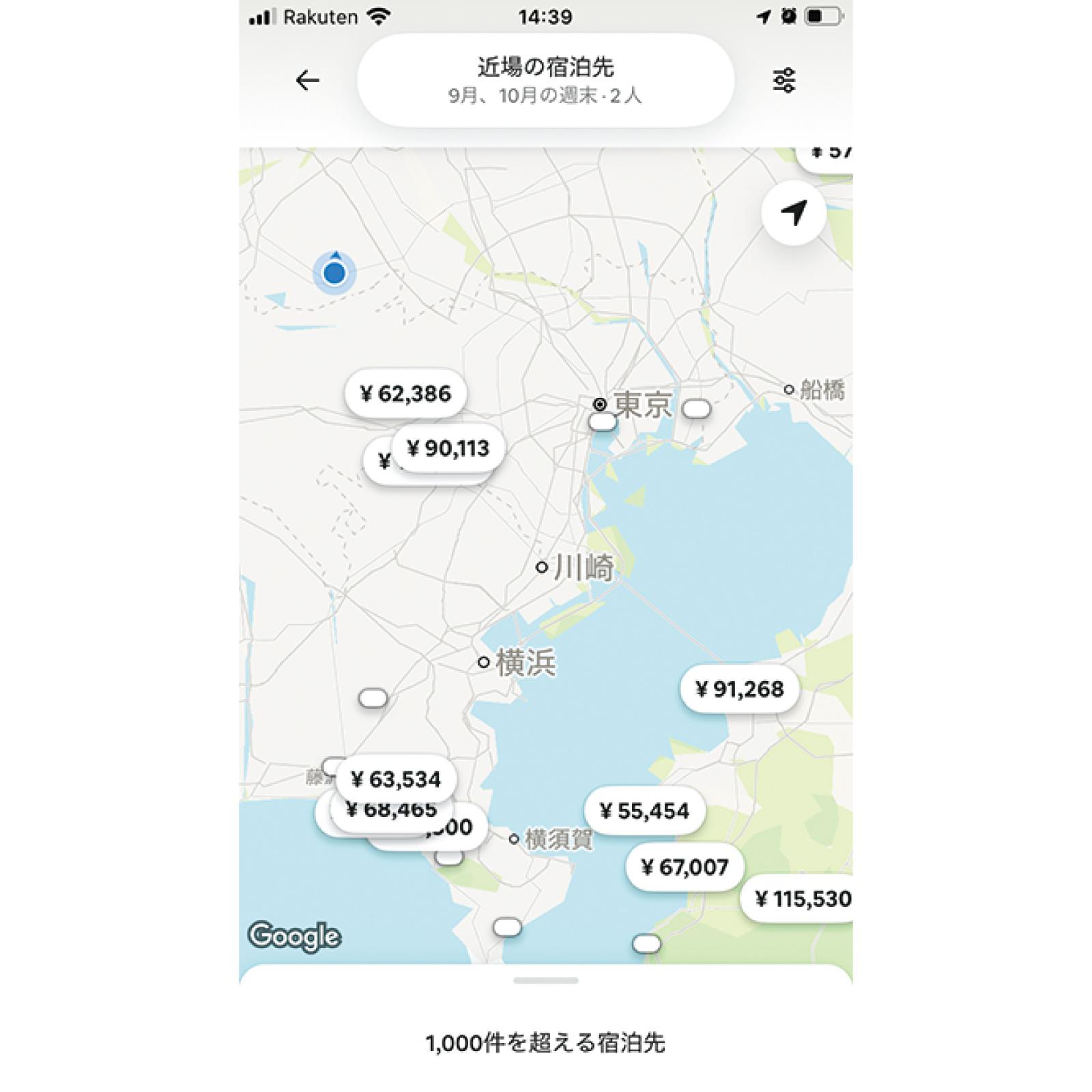Center map on current location
This screenshot has width=1092, height=1092.
(x=794, y=213)
